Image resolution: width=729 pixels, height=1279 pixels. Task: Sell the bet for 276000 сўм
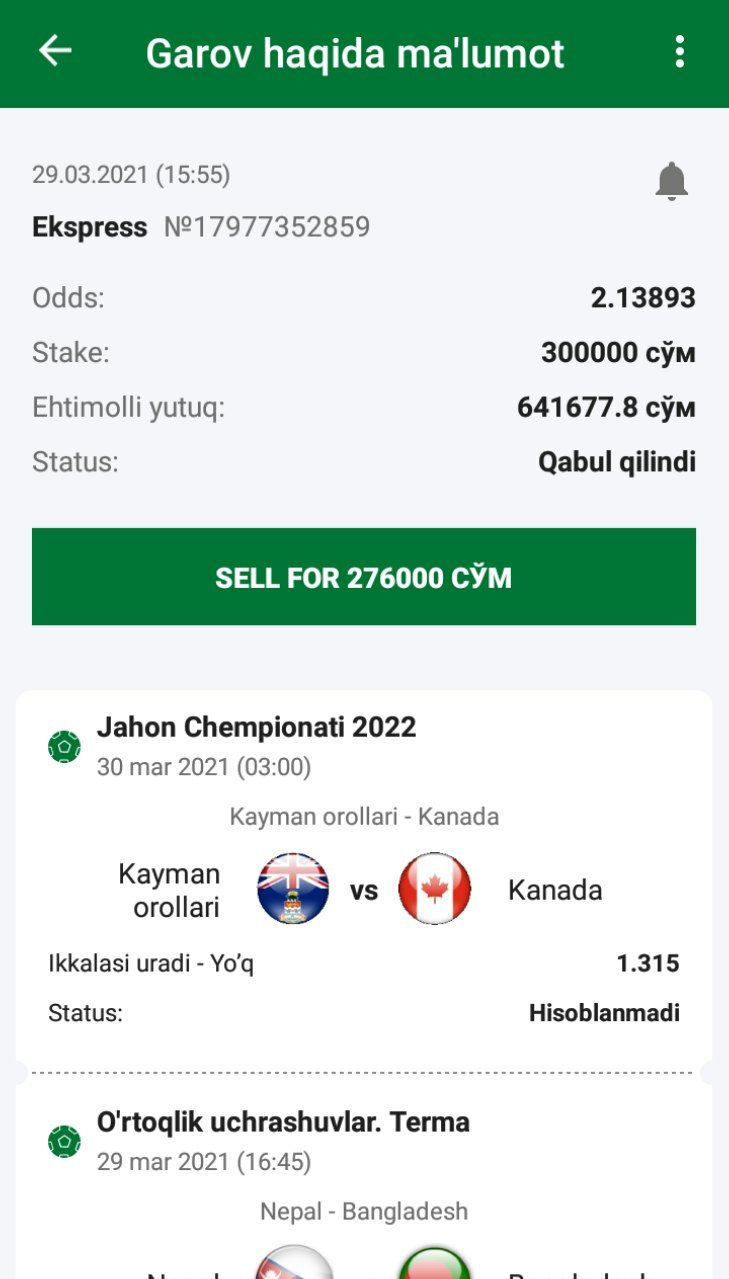[364, 577]
